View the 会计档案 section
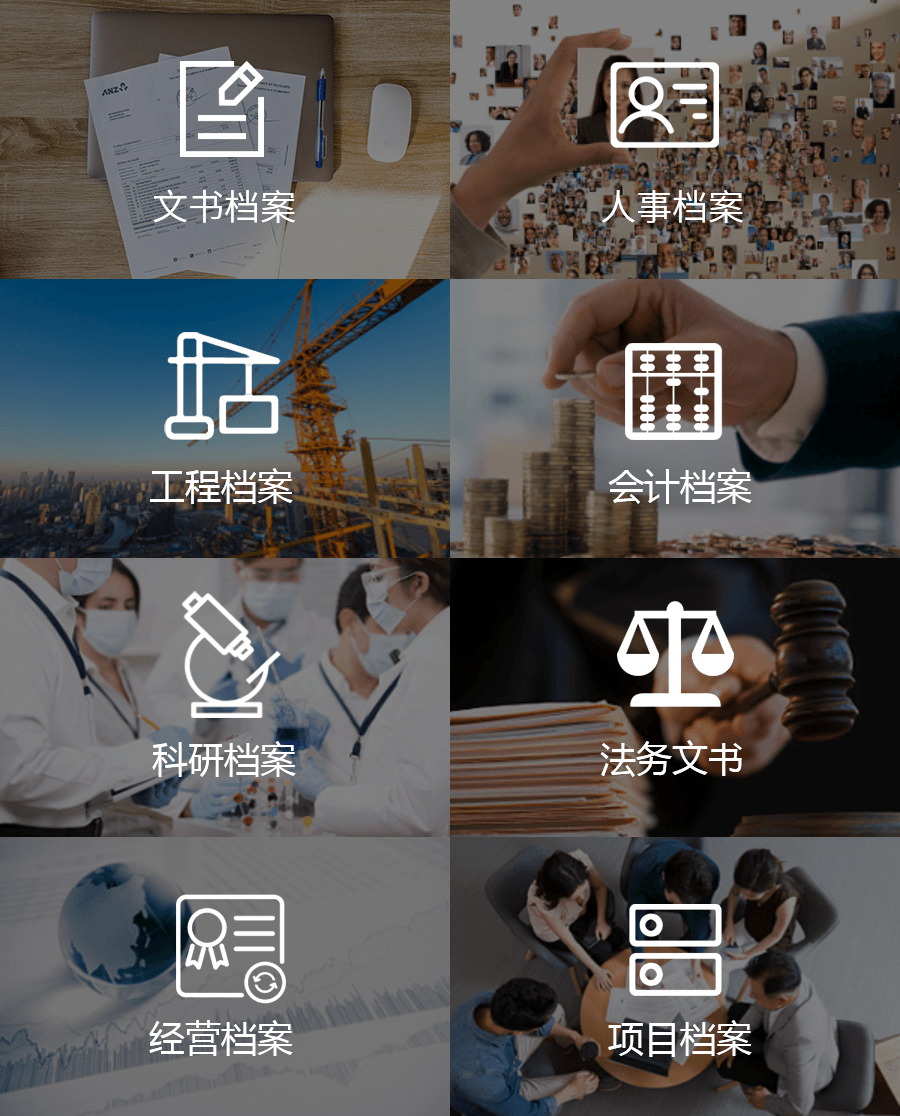900x1116 pixels. pos(674,418)
